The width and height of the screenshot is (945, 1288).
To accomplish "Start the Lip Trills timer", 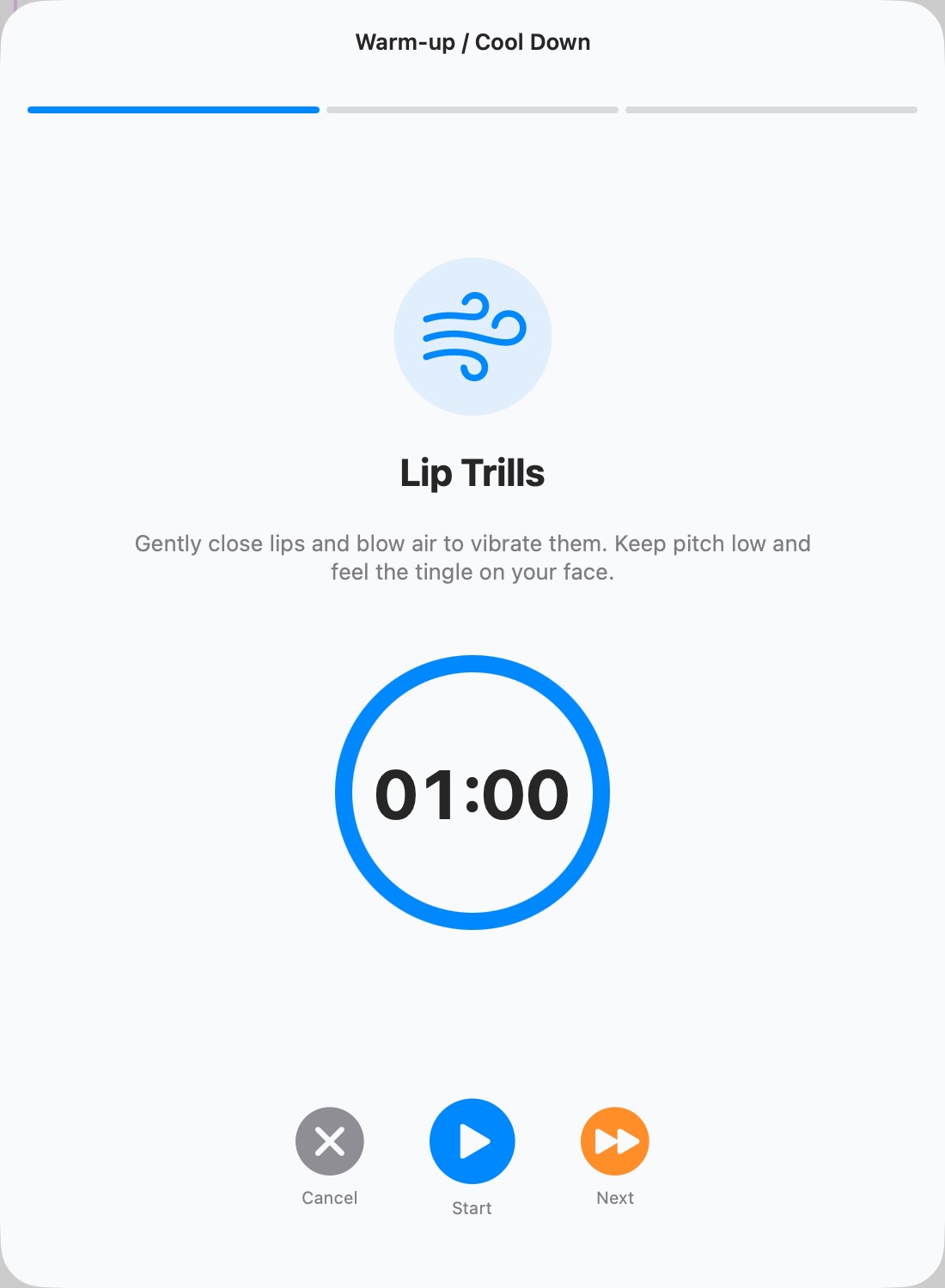I will (472, 1141).
